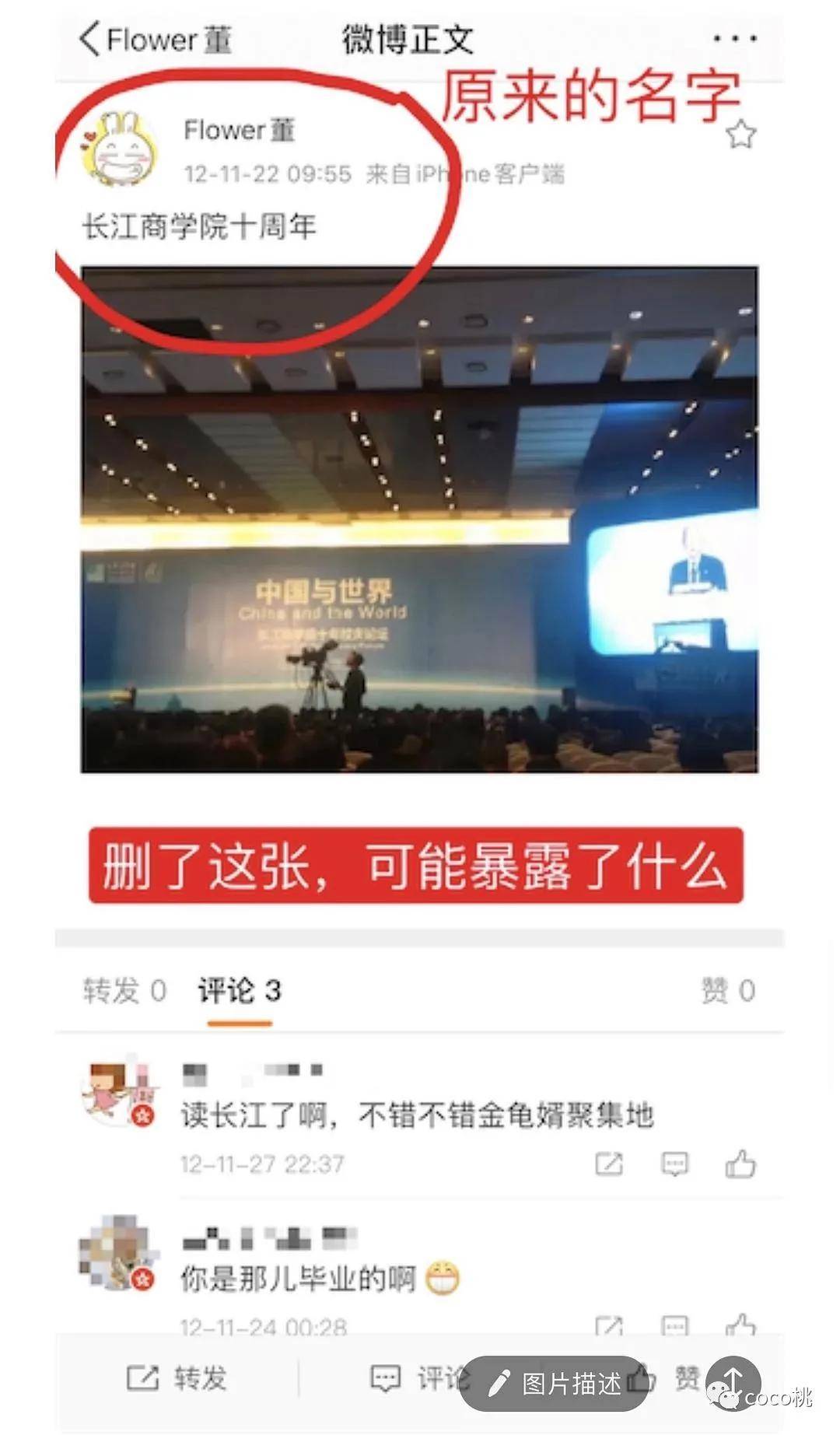Enlarge the 长江商学院 forum photo

click(419, 519)
